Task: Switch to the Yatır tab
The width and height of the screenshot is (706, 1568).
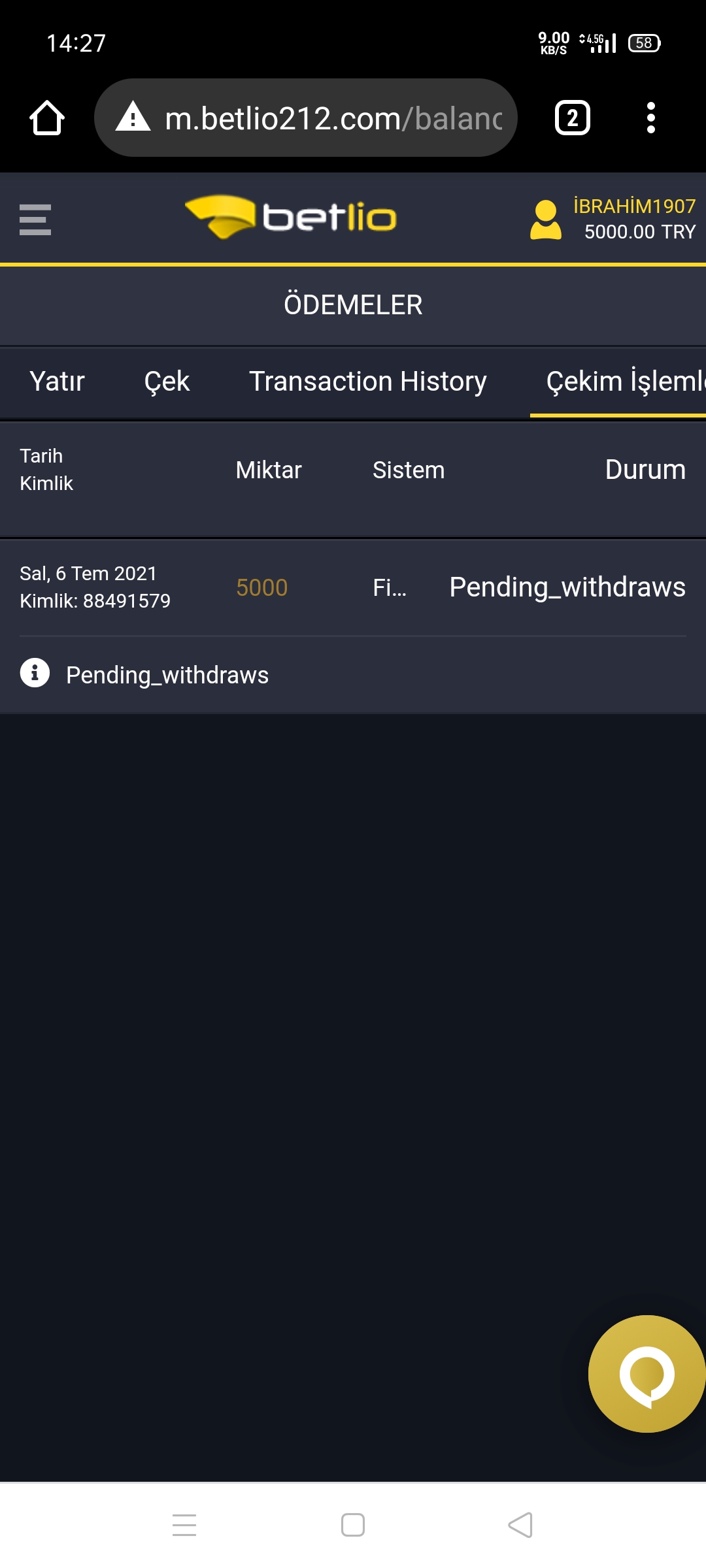Action: (x=58, y=382)
